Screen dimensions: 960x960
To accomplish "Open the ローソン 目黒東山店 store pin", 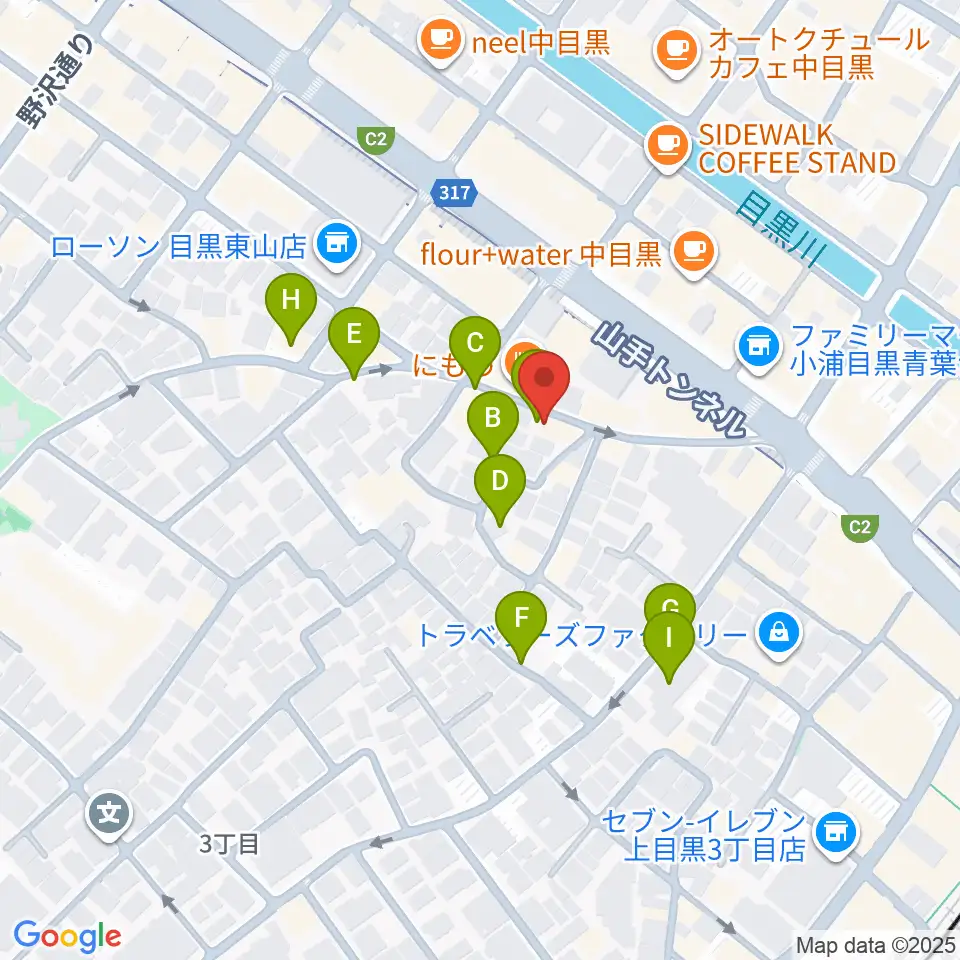I will tap(339, 246).
